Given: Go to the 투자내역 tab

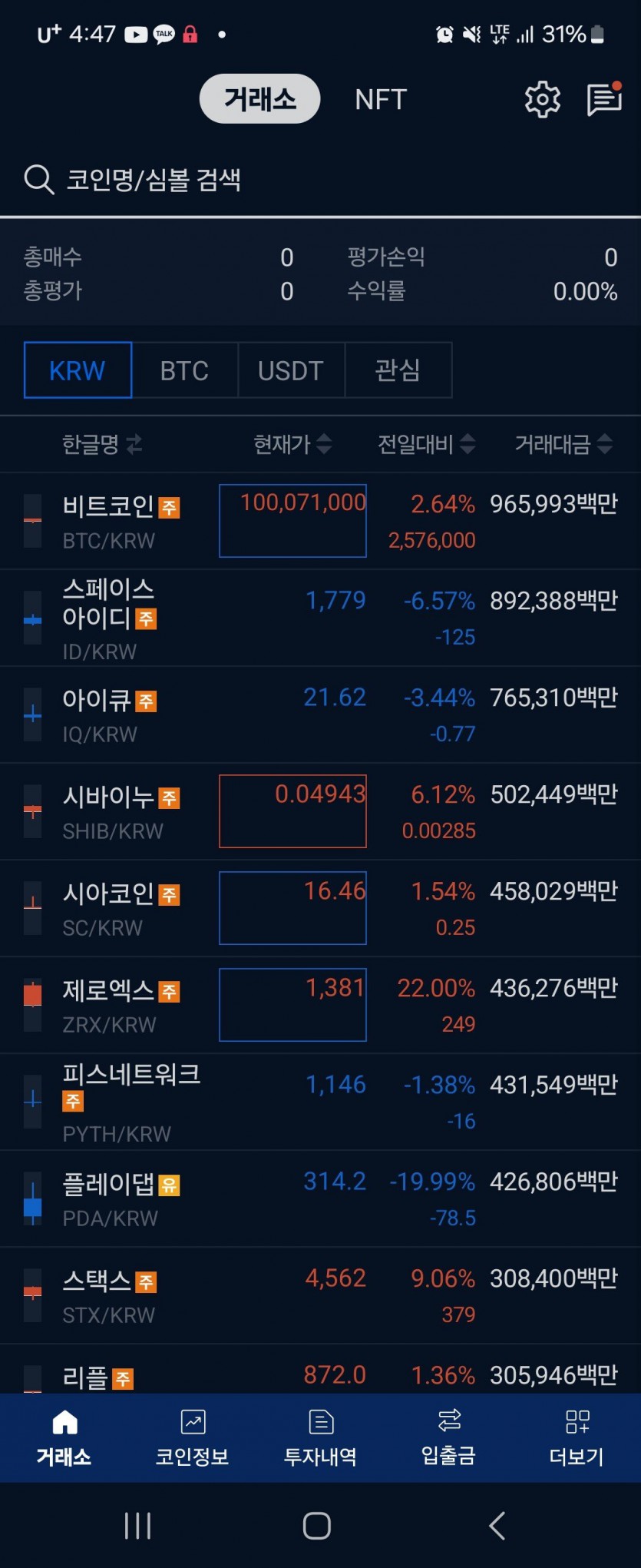Looking at the screenshot, I should click(x=320, y=1437).
